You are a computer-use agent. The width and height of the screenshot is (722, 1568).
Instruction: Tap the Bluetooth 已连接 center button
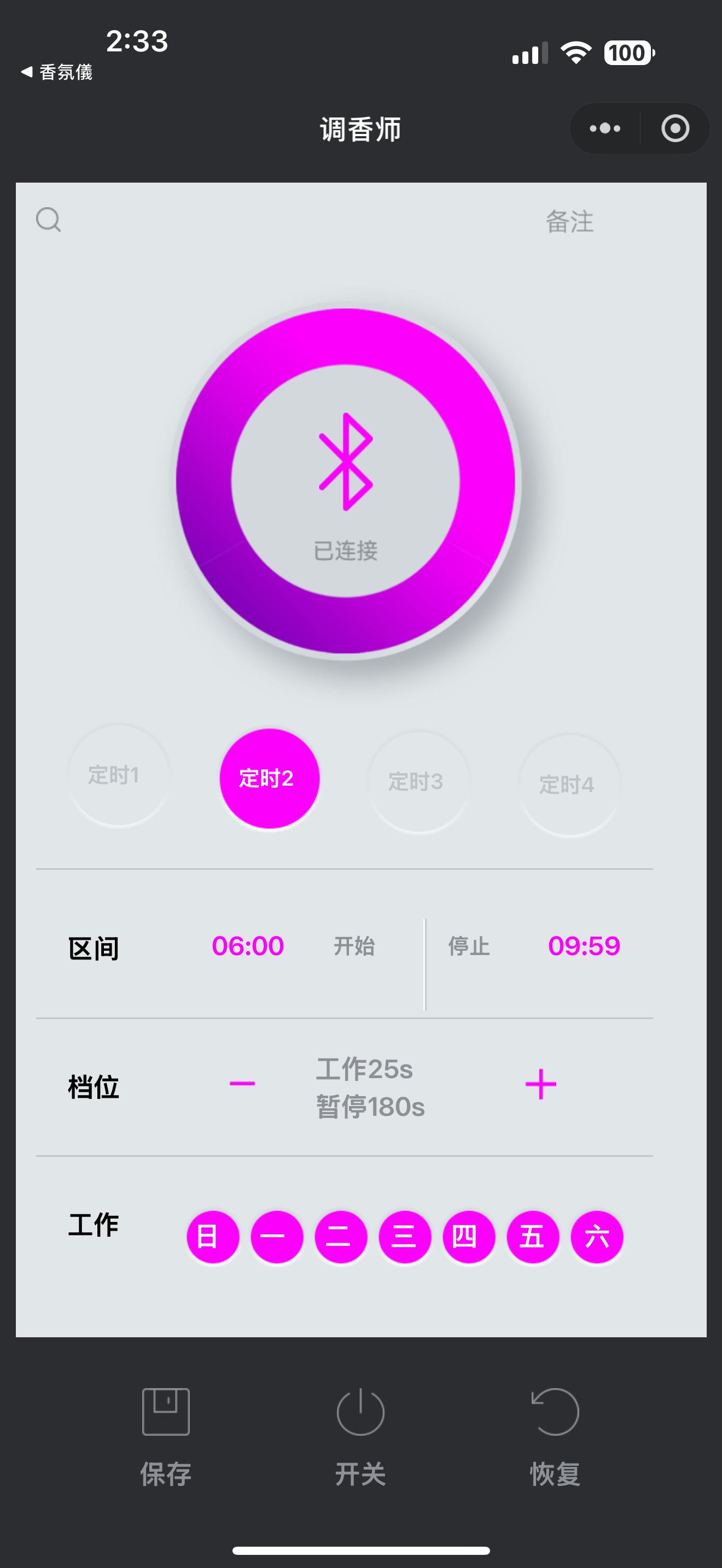coord(345,481)
